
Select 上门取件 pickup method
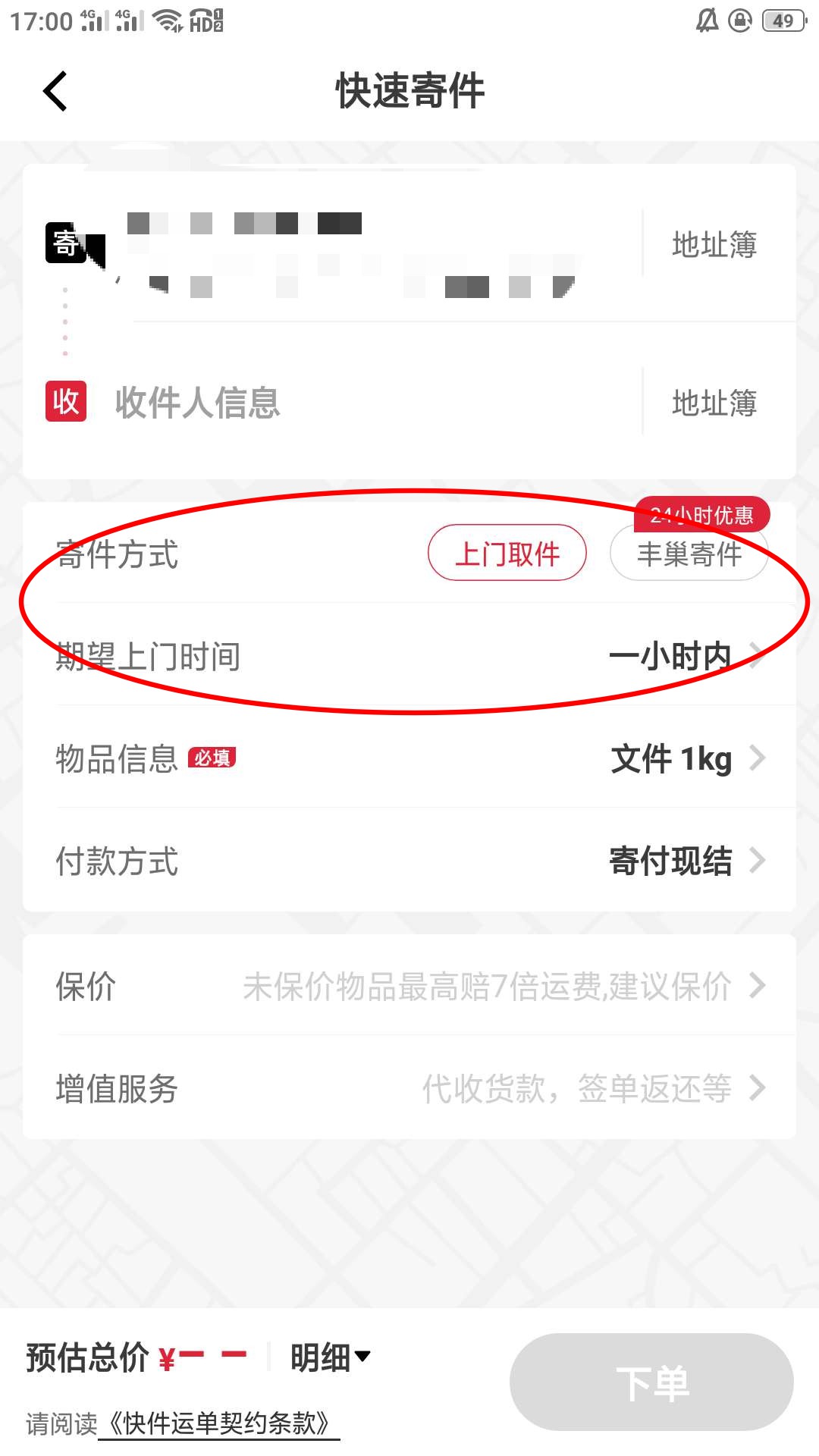507,554
